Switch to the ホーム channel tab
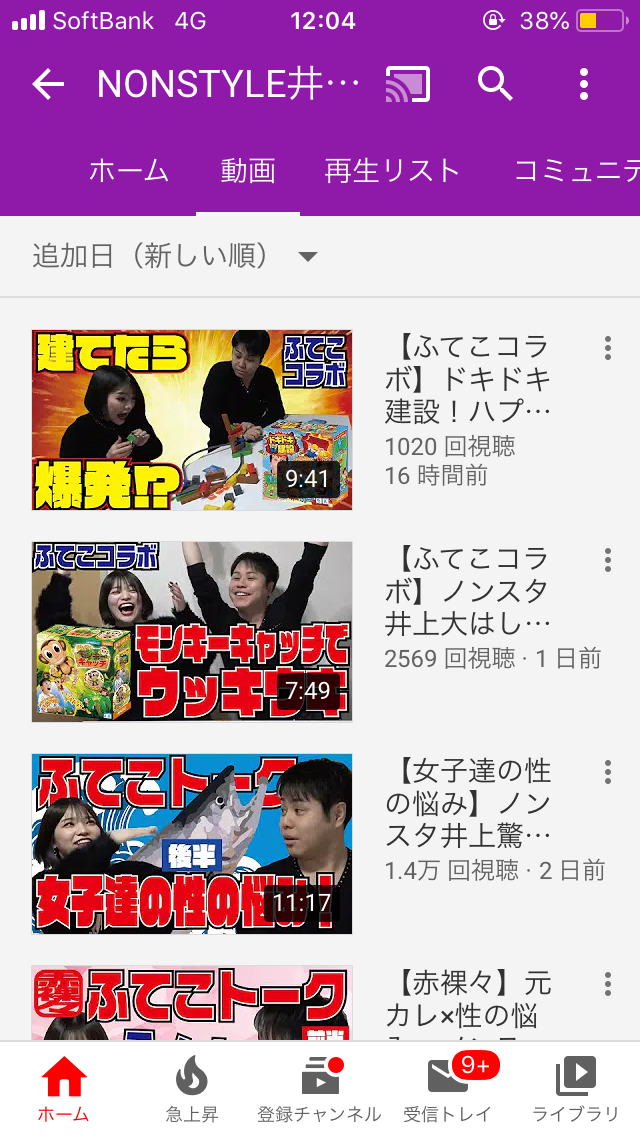640x1136 pixels. 129,171
